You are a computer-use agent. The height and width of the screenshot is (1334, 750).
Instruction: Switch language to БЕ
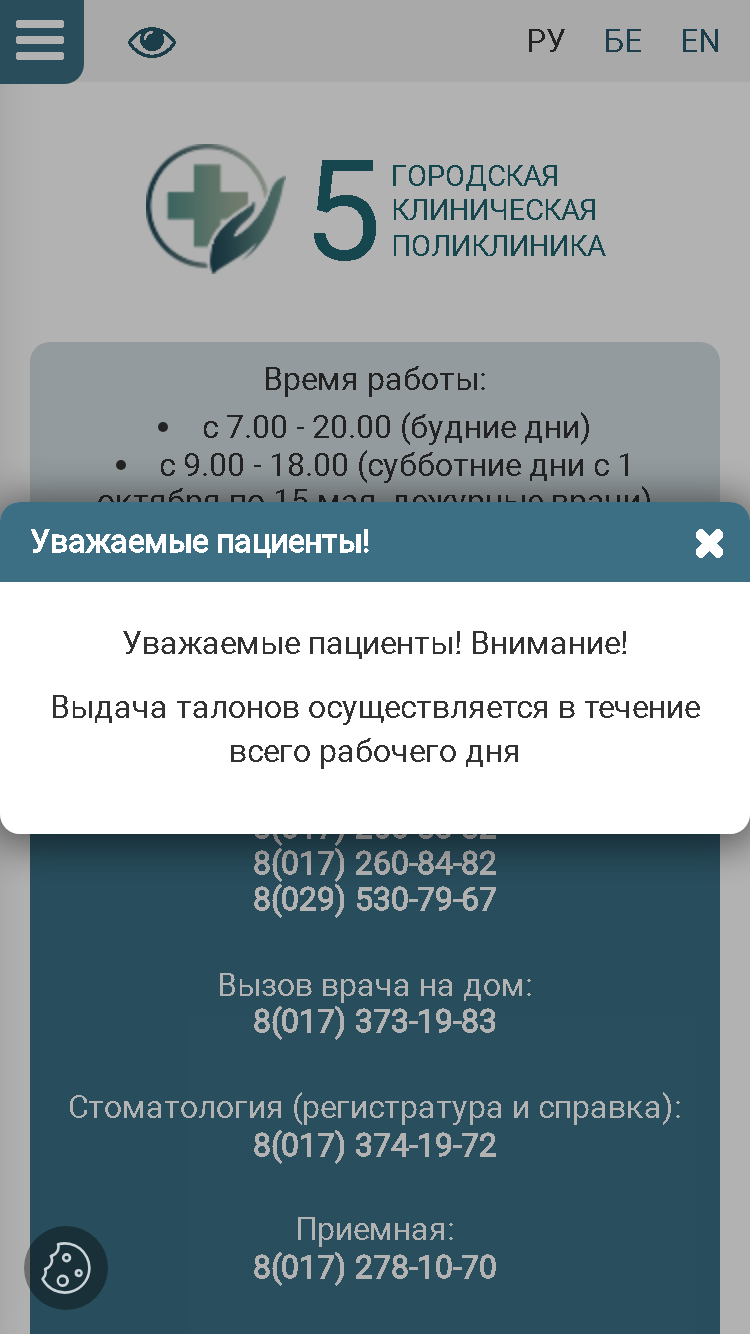[623, 41]
